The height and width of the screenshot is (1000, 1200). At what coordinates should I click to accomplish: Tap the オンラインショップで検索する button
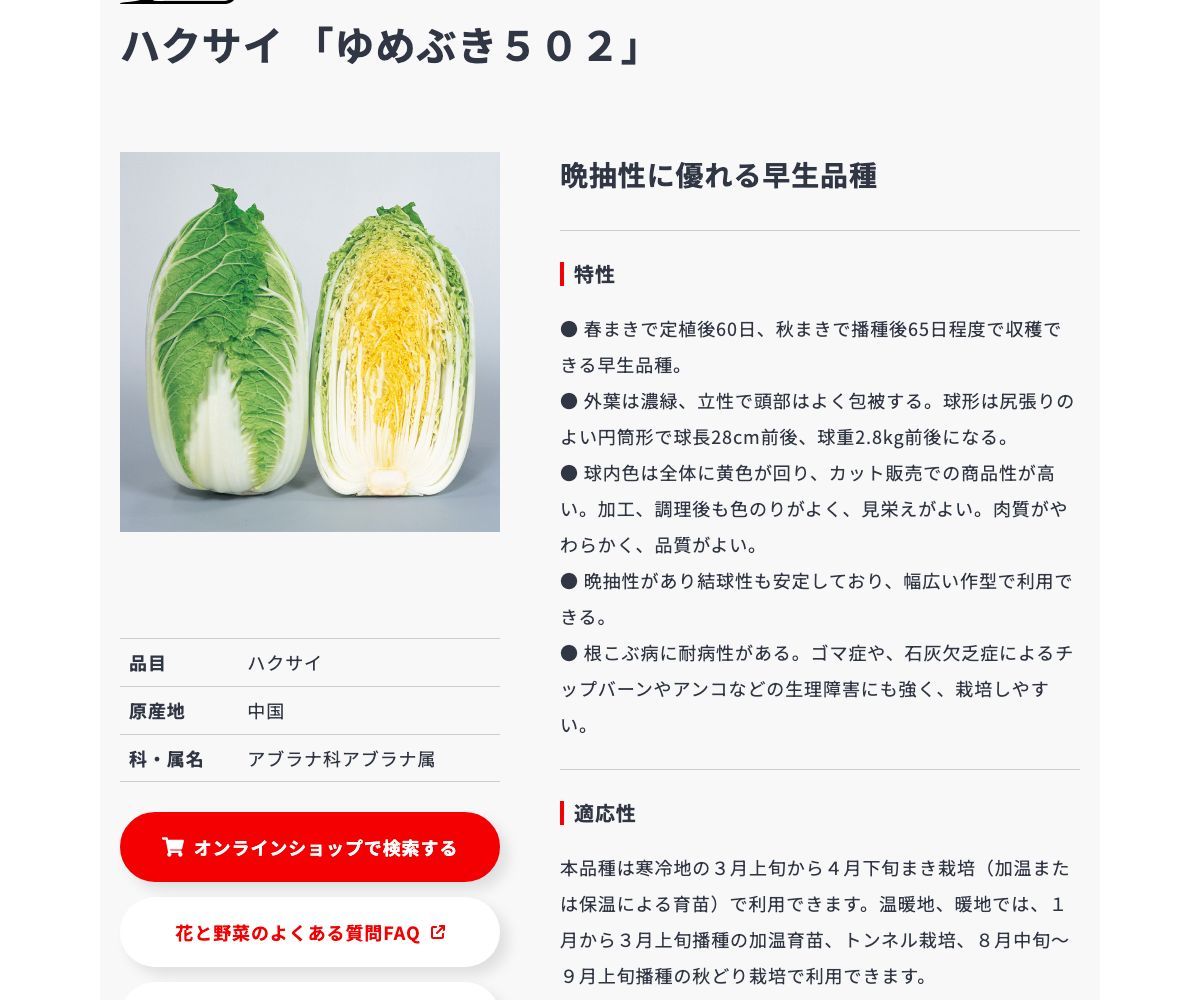[x=310, y=847]
